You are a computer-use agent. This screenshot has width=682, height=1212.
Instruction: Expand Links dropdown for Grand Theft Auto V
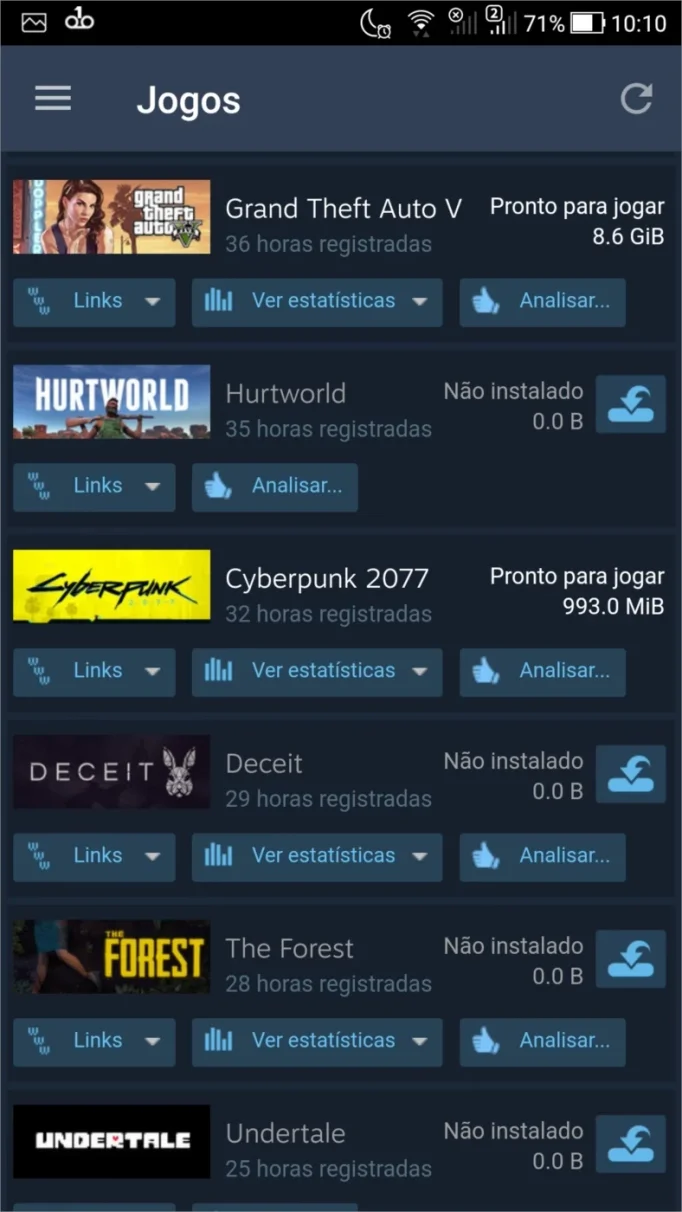coord(94,301)
